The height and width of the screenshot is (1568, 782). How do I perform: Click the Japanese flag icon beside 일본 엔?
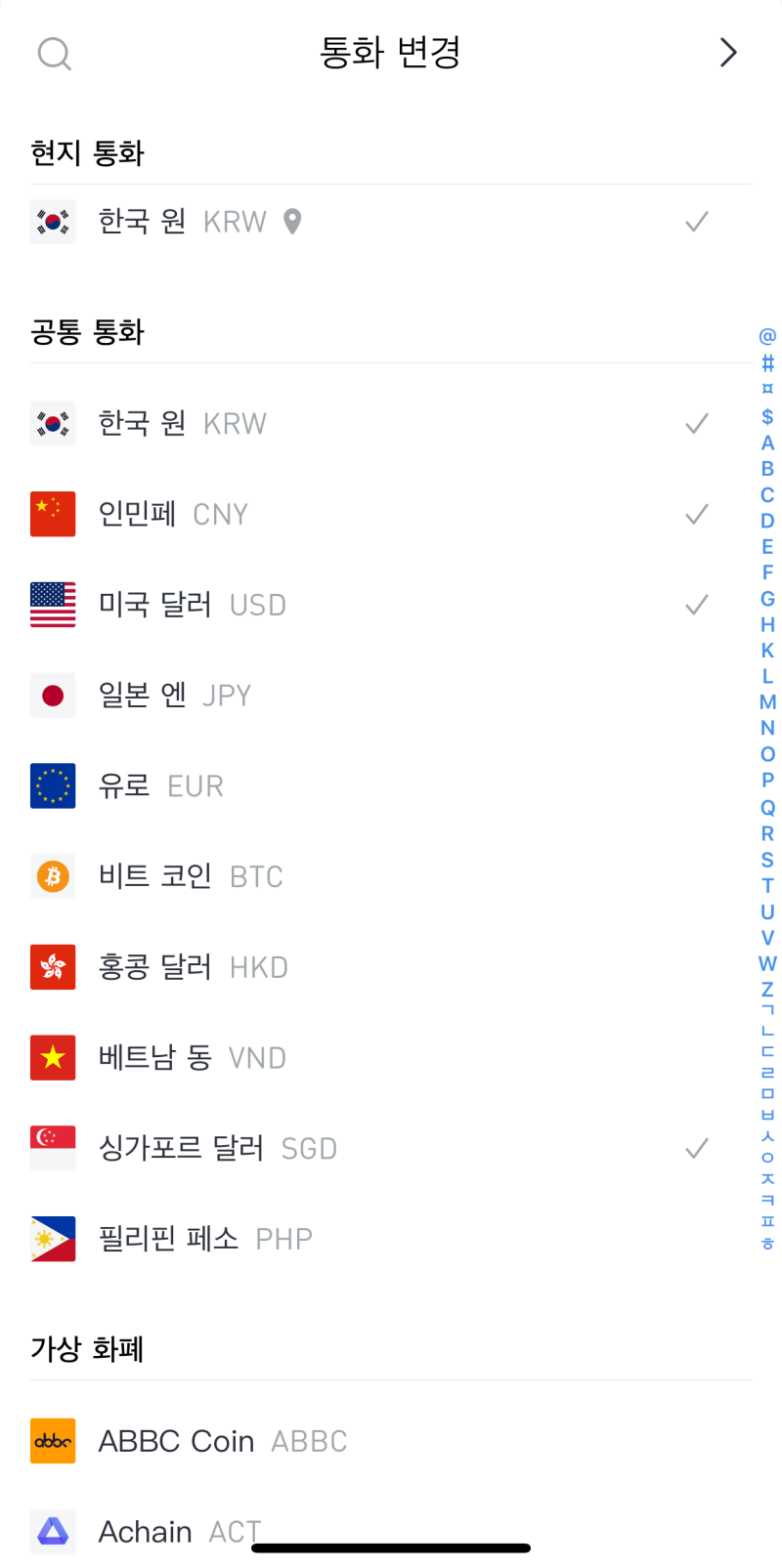click(x=53, y=695)
